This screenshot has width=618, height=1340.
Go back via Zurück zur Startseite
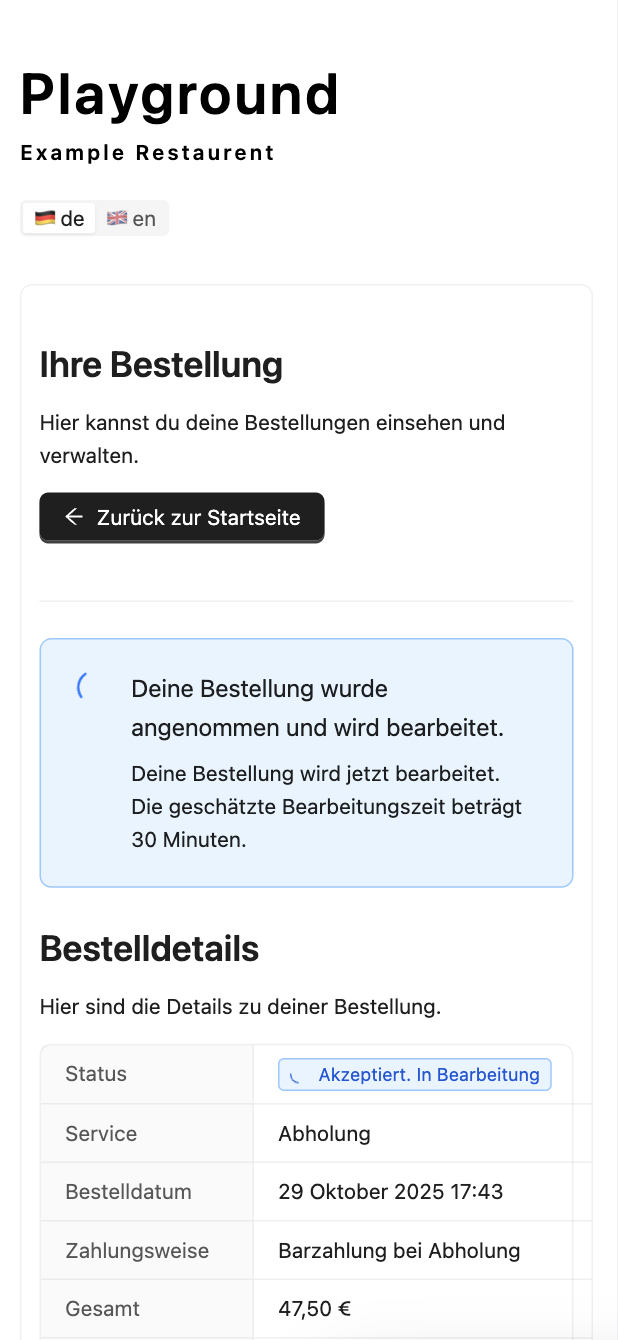point(182,517)
